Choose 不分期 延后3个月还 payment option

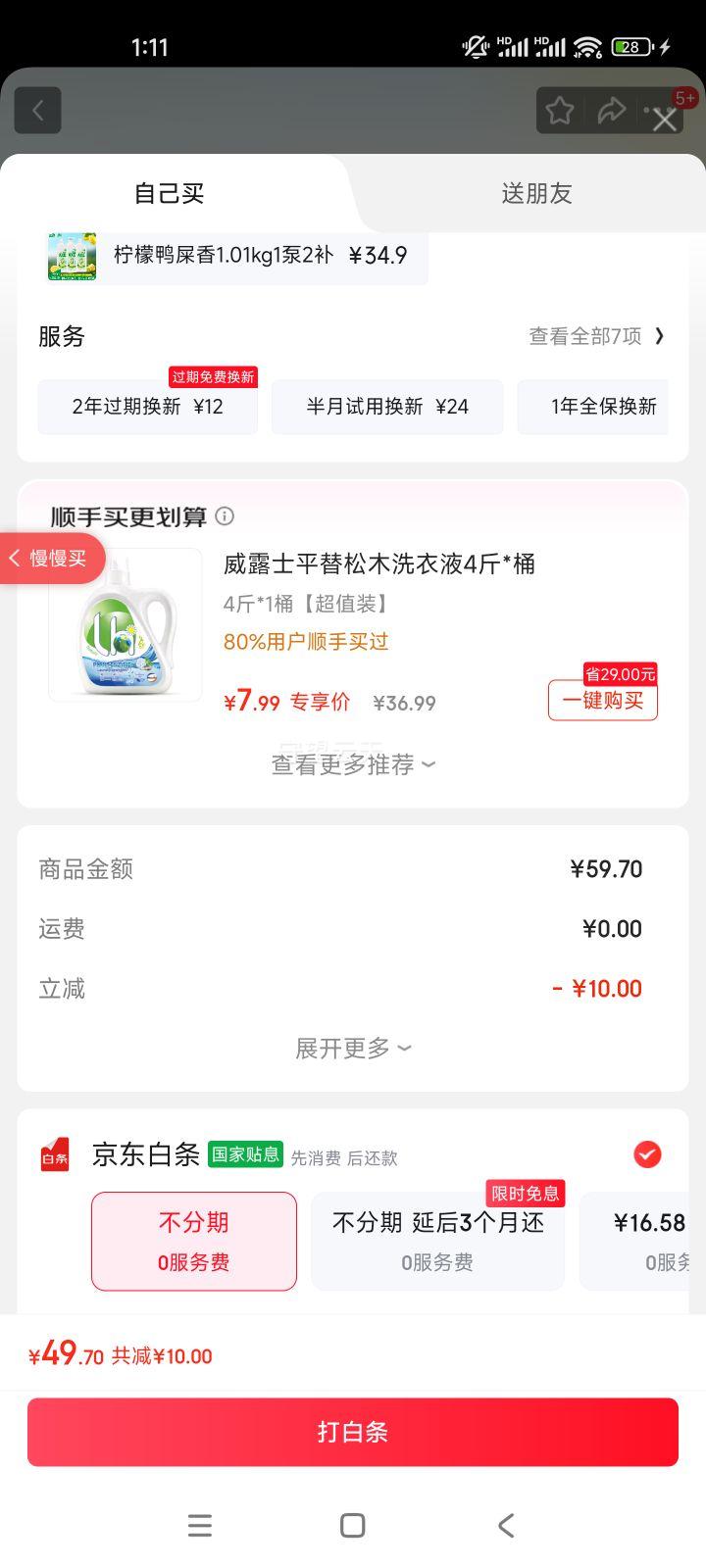click(437, 1241)
